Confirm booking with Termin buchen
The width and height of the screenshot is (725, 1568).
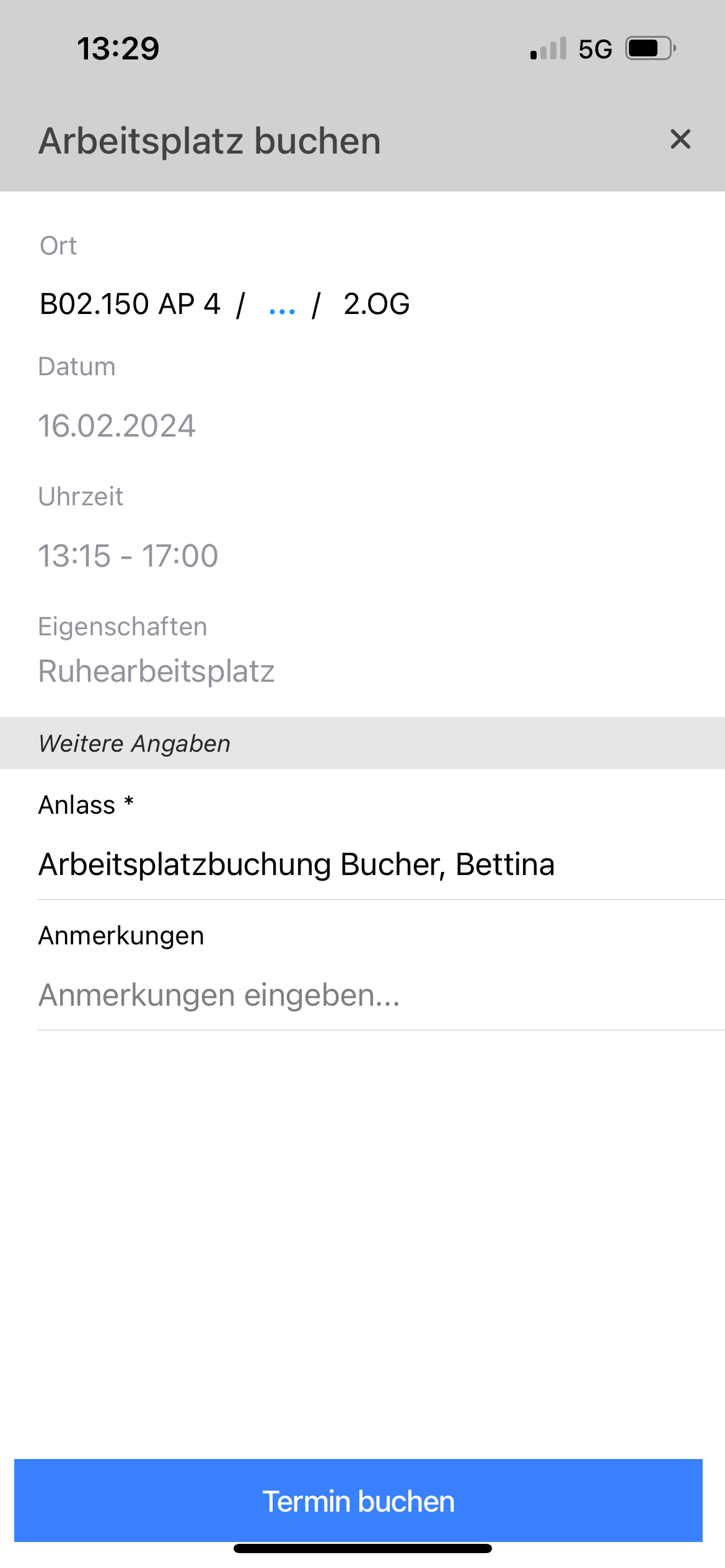[x=358, y=1500]
